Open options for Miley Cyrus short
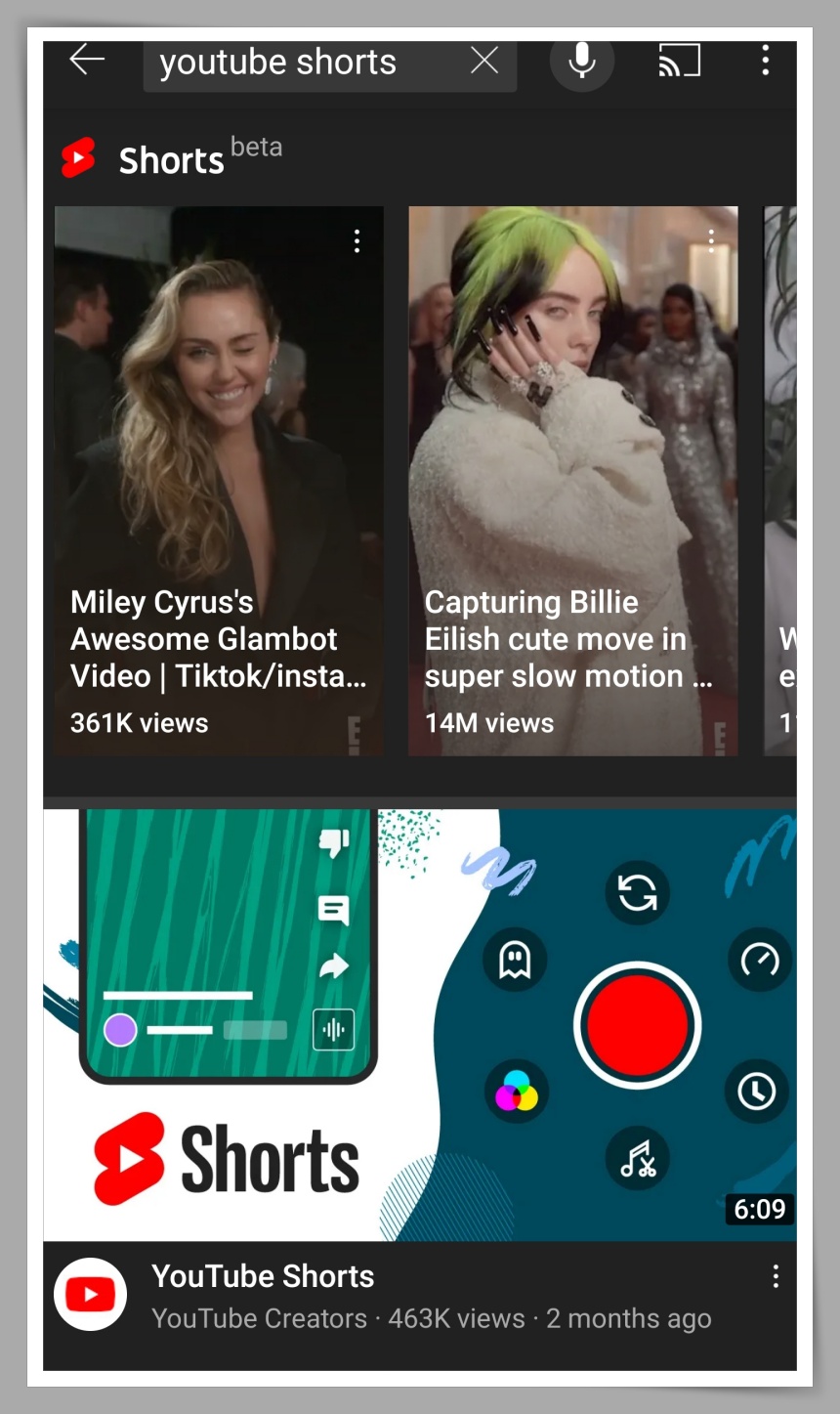The width and height of the screenshot is (840, 1414). coord(357,241)
